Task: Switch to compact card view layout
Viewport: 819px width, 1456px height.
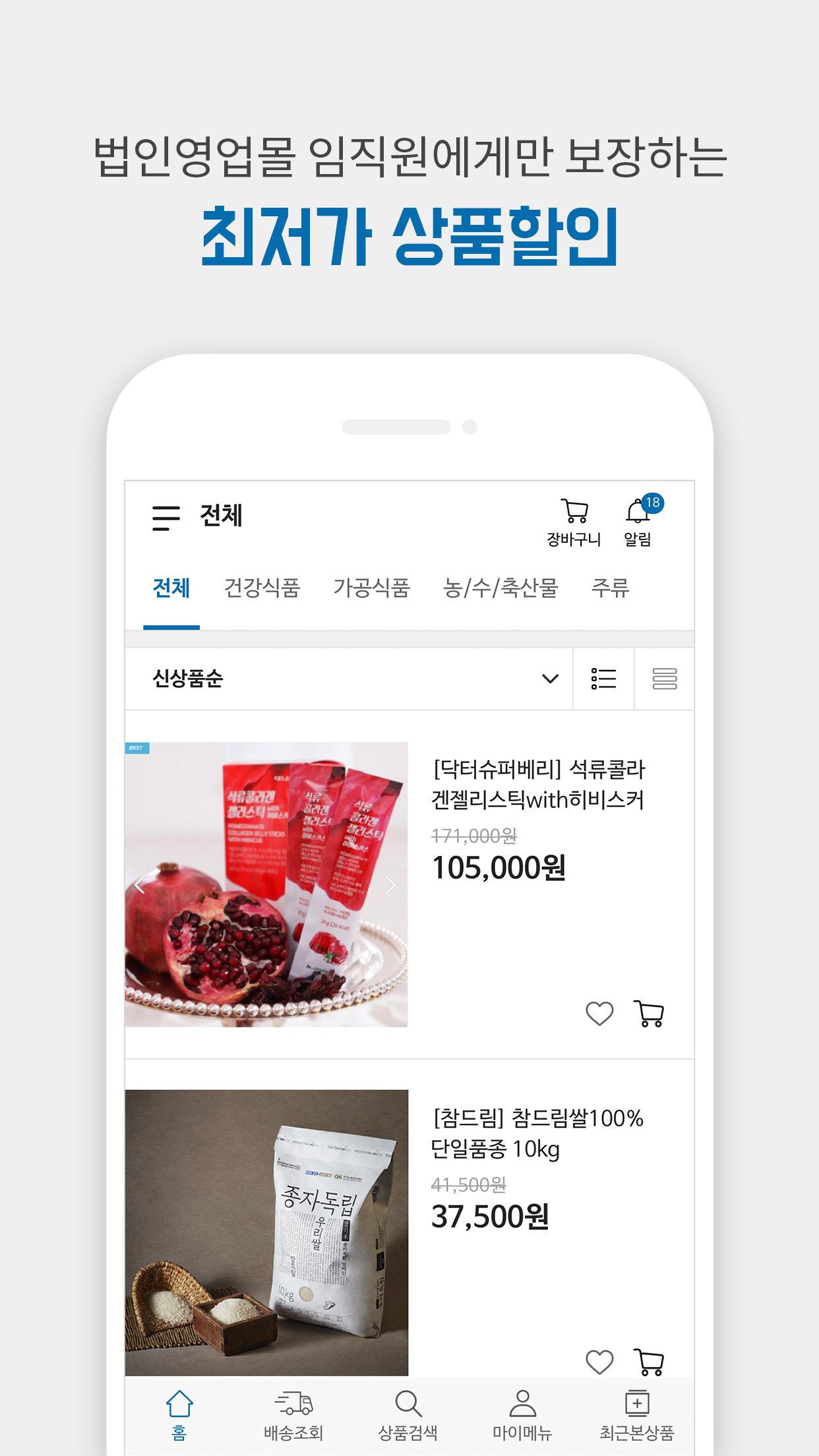Action: (664, 679)
